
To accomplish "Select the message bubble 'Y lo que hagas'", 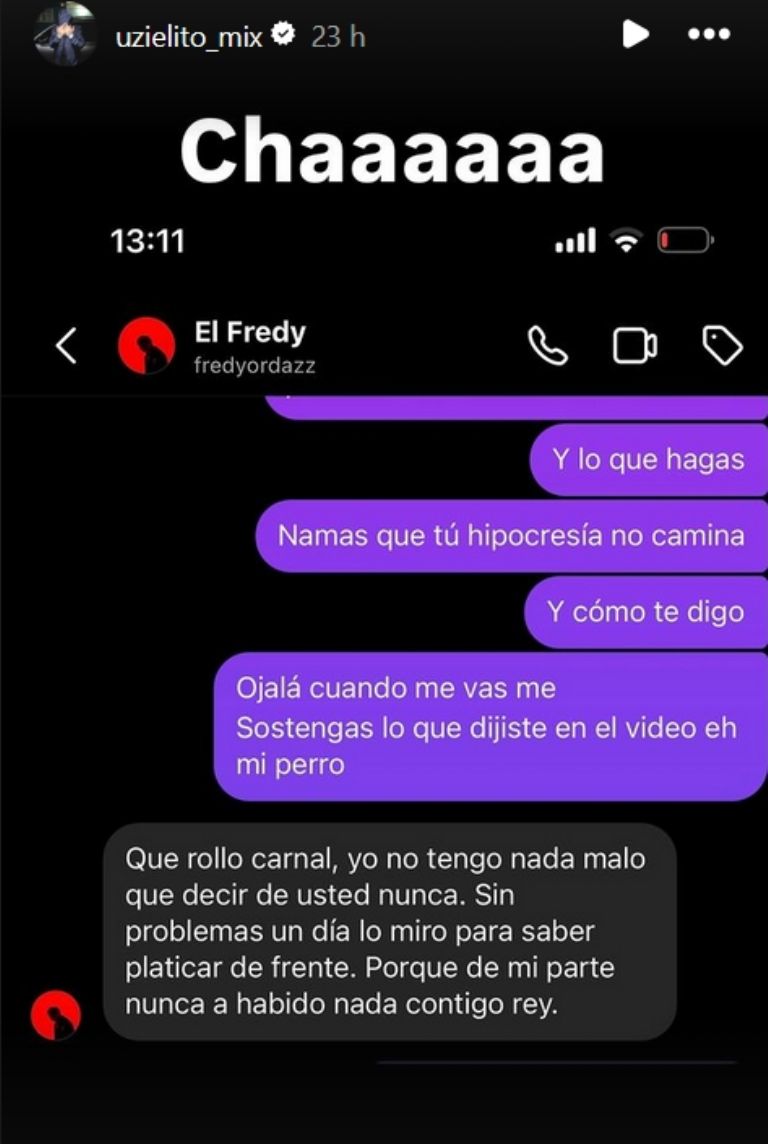I will [648, 460].
